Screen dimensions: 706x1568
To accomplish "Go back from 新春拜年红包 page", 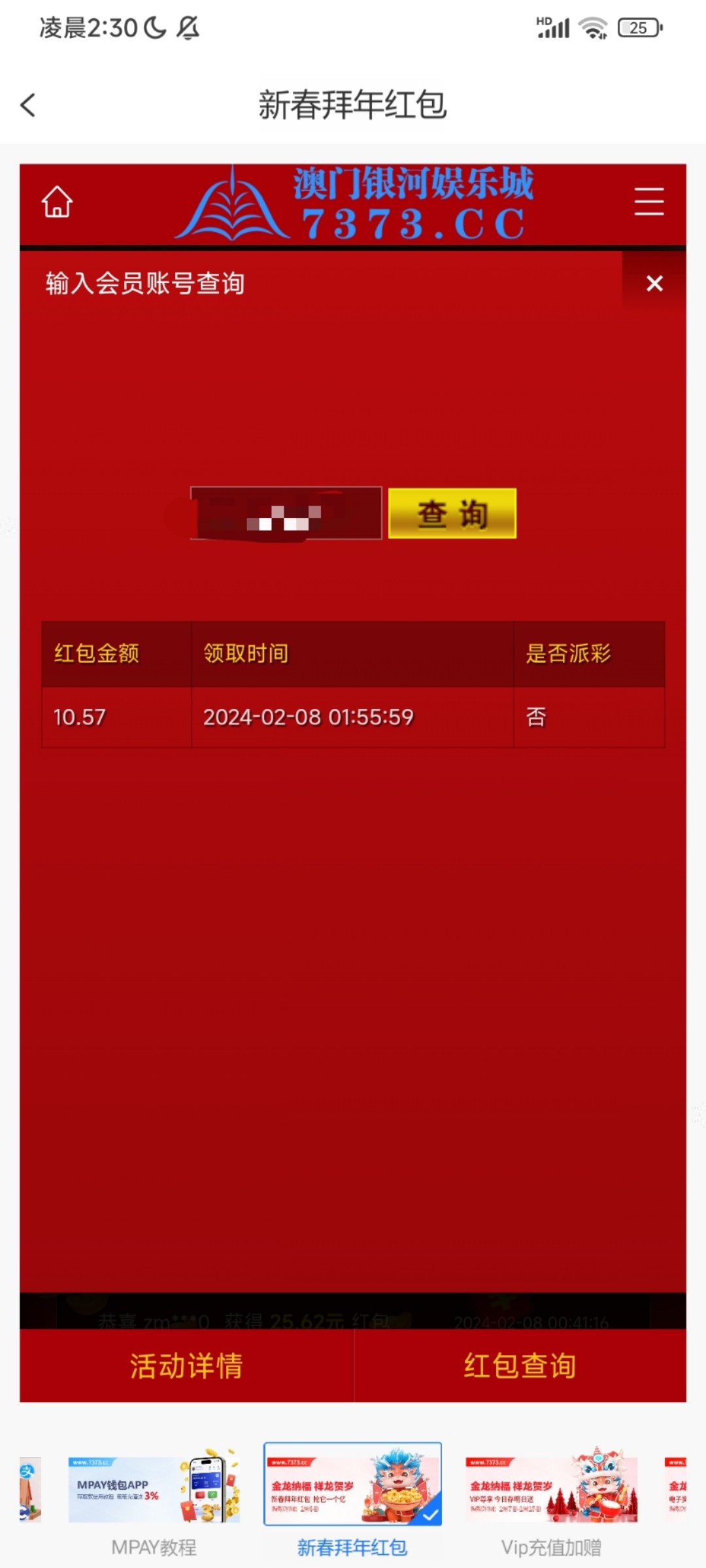I will click(x=28, y=105).
